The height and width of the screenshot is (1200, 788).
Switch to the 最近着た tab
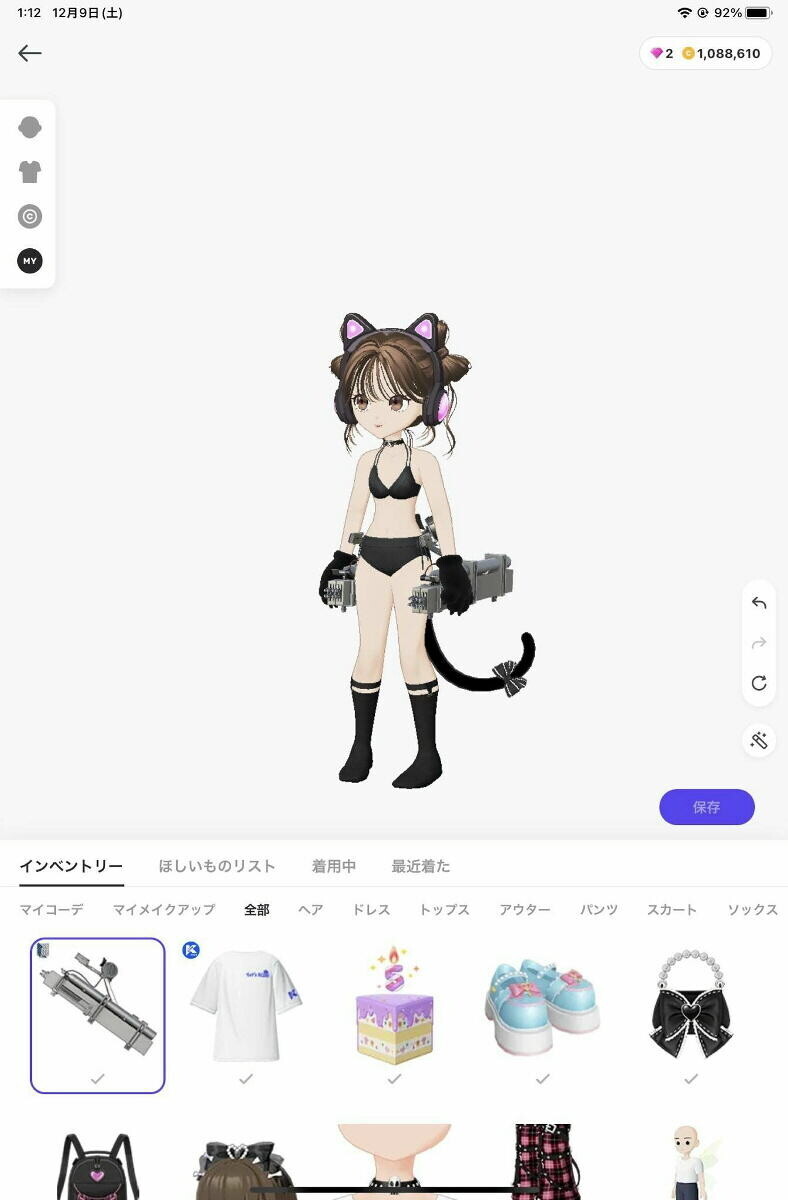[x=421, y=866]
